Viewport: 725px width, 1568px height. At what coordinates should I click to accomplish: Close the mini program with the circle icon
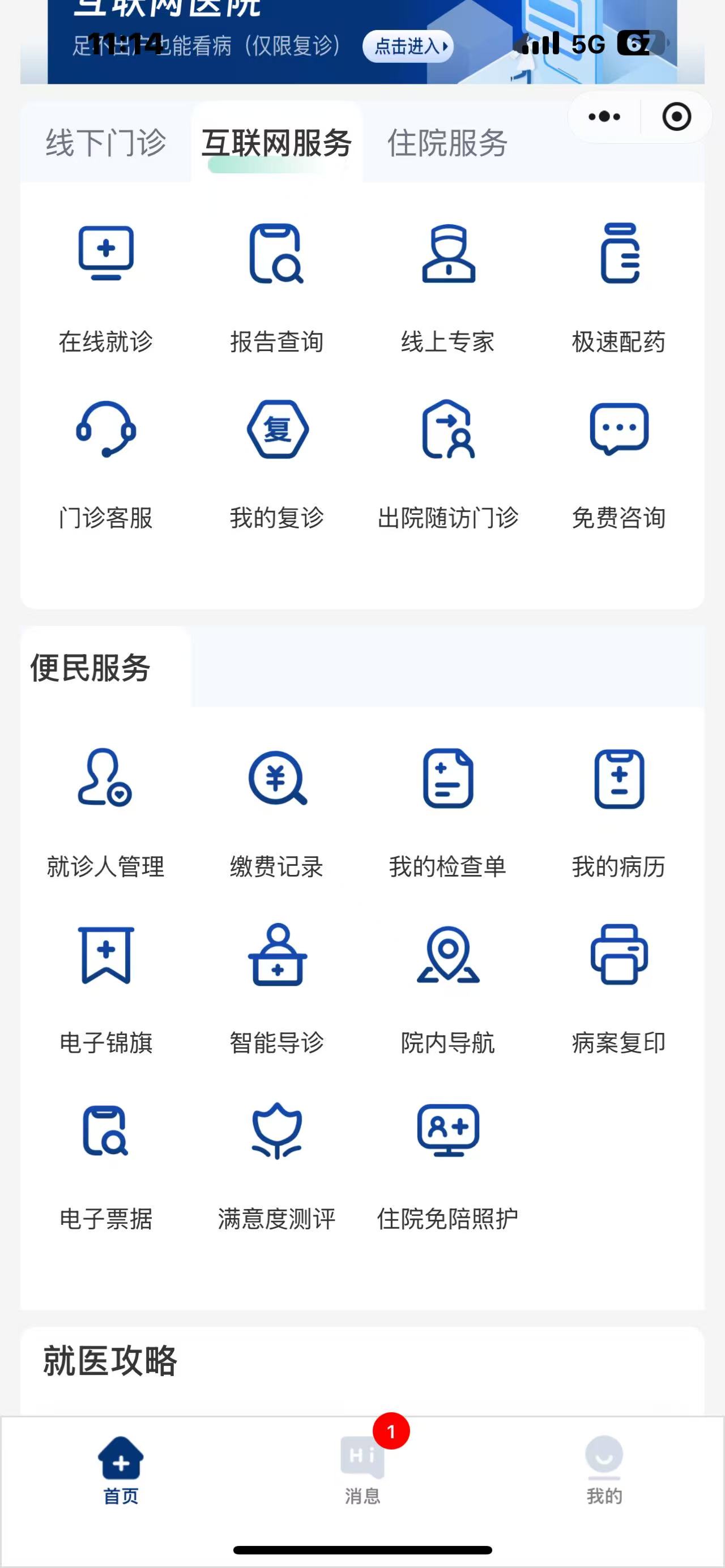[x=676, y=116]
